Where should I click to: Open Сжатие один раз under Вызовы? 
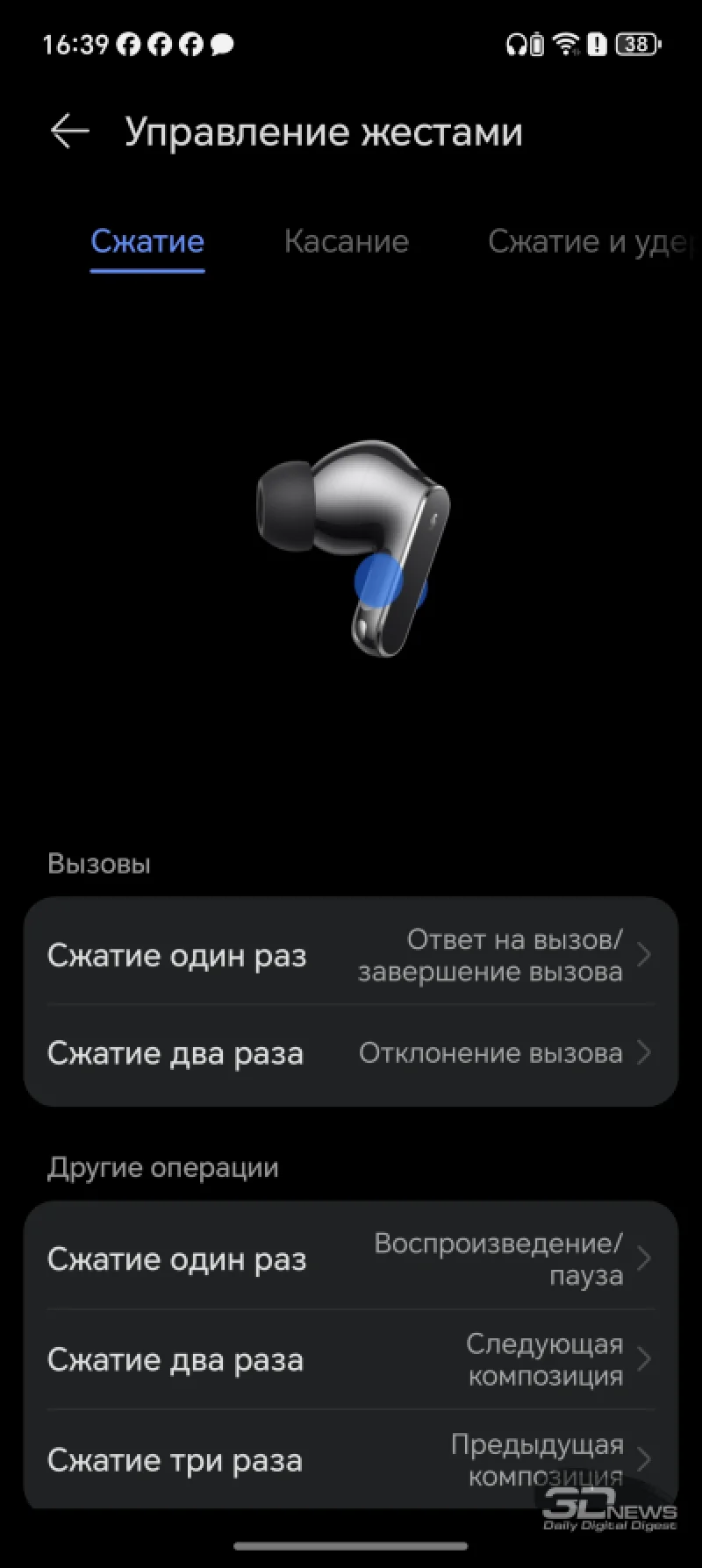tap(351, 955)
